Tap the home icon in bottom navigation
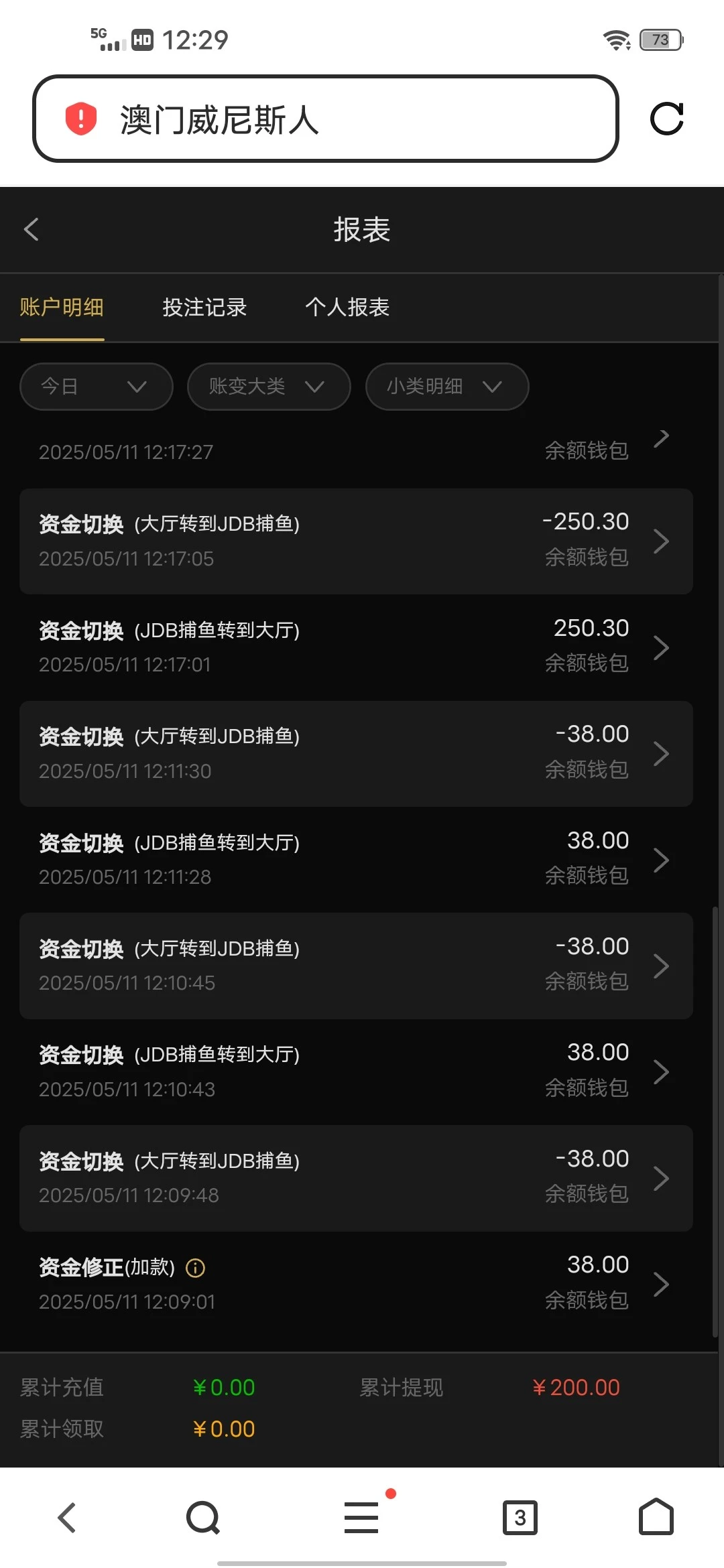This screenshot has height=1568, width=724. click(657, 1517)
